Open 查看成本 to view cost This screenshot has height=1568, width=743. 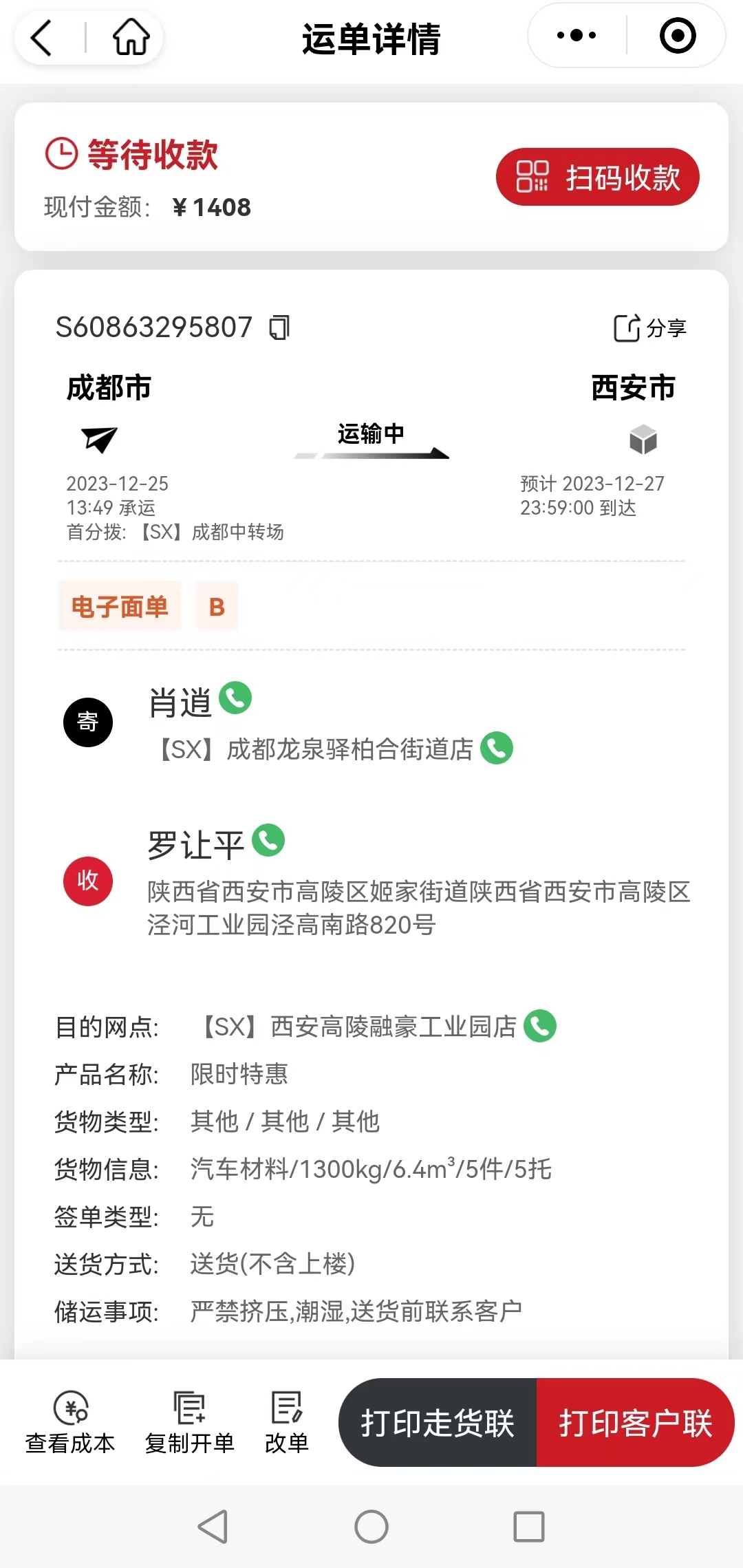tap(70, 1422)
